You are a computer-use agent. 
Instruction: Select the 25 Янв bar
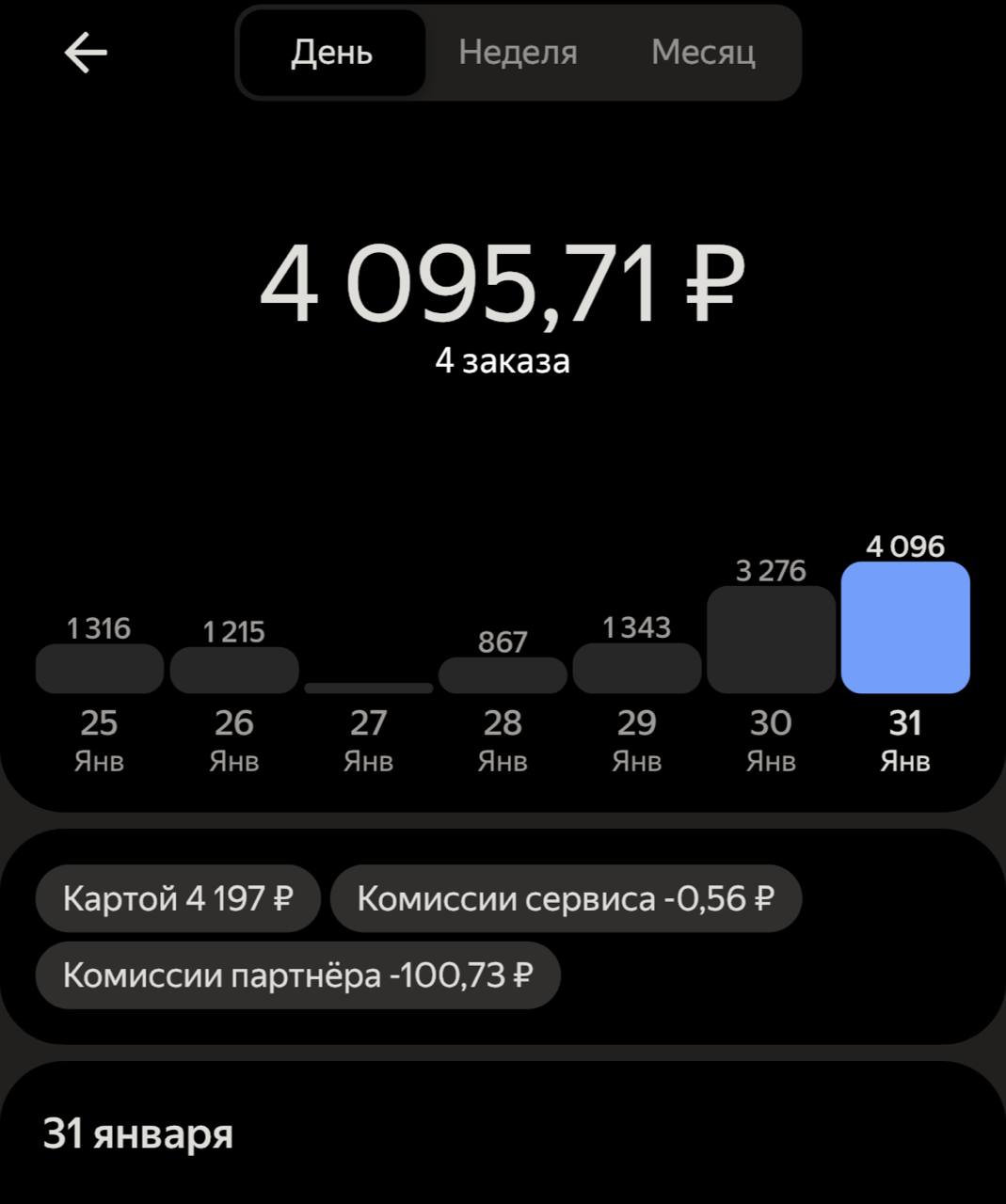pos(100,669)
